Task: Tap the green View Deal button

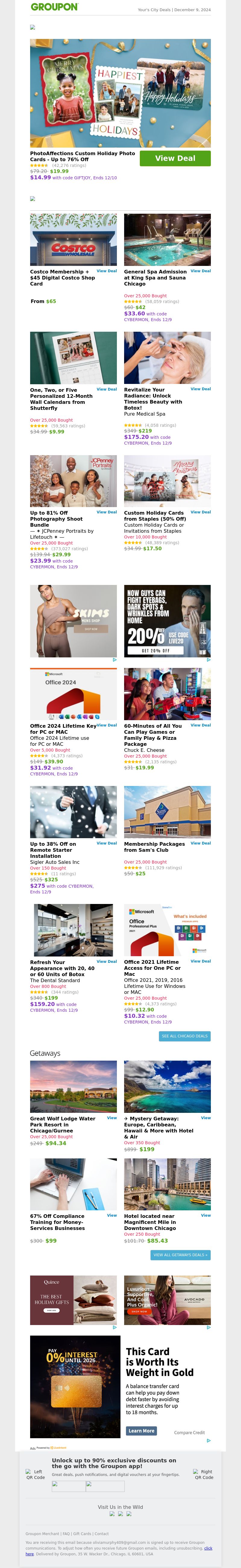Action: pos(175,158)
